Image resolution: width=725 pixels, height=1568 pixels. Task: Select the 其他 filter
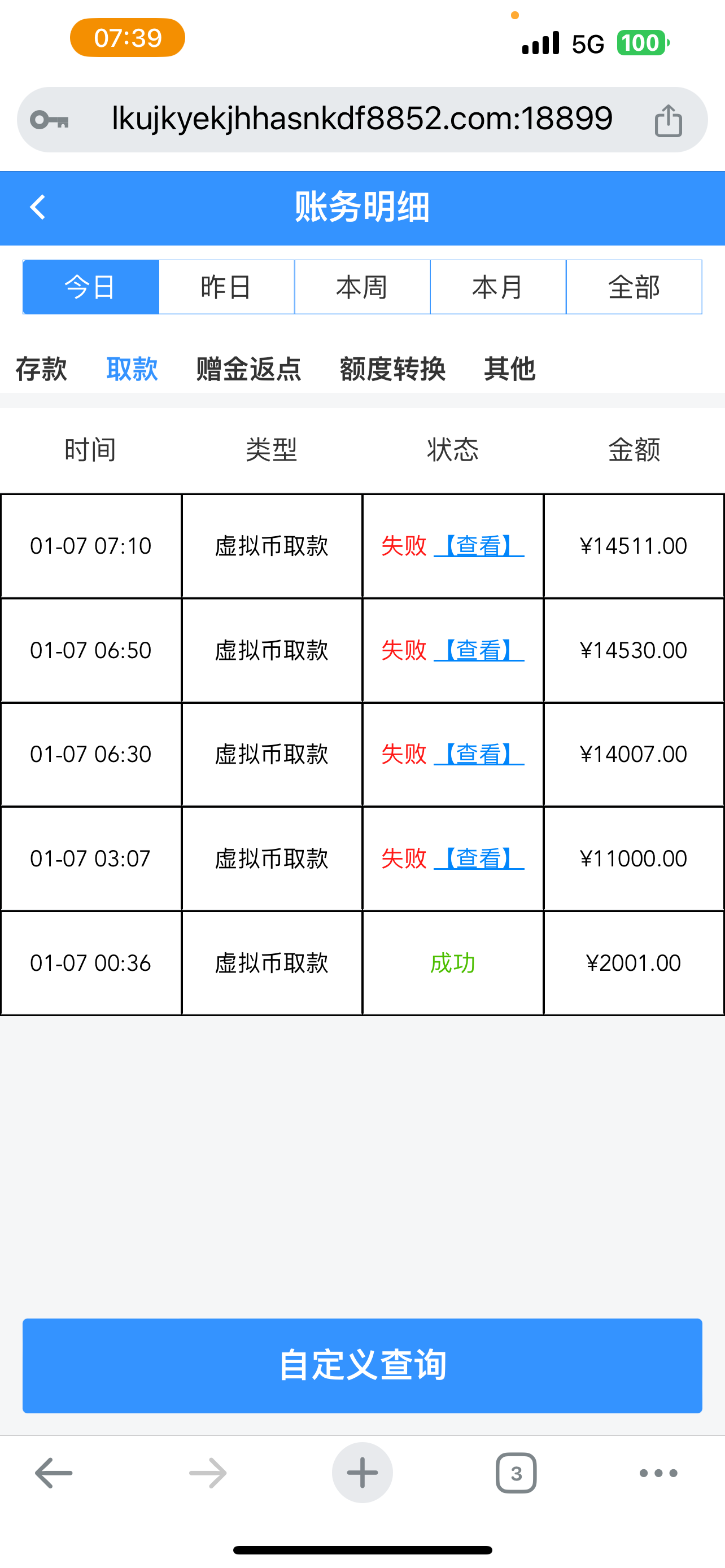[510, 369]
